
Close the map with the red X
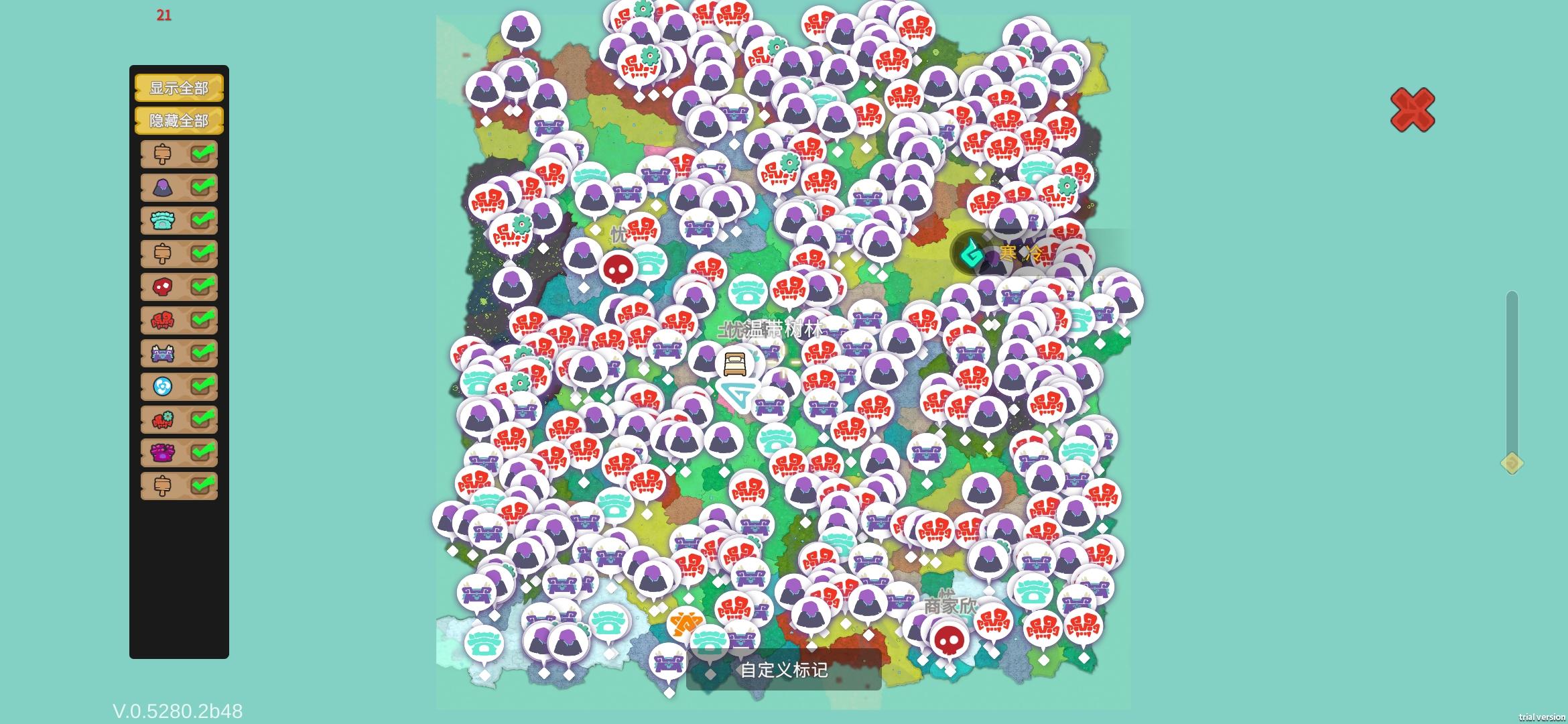[x=1413, y=109]
